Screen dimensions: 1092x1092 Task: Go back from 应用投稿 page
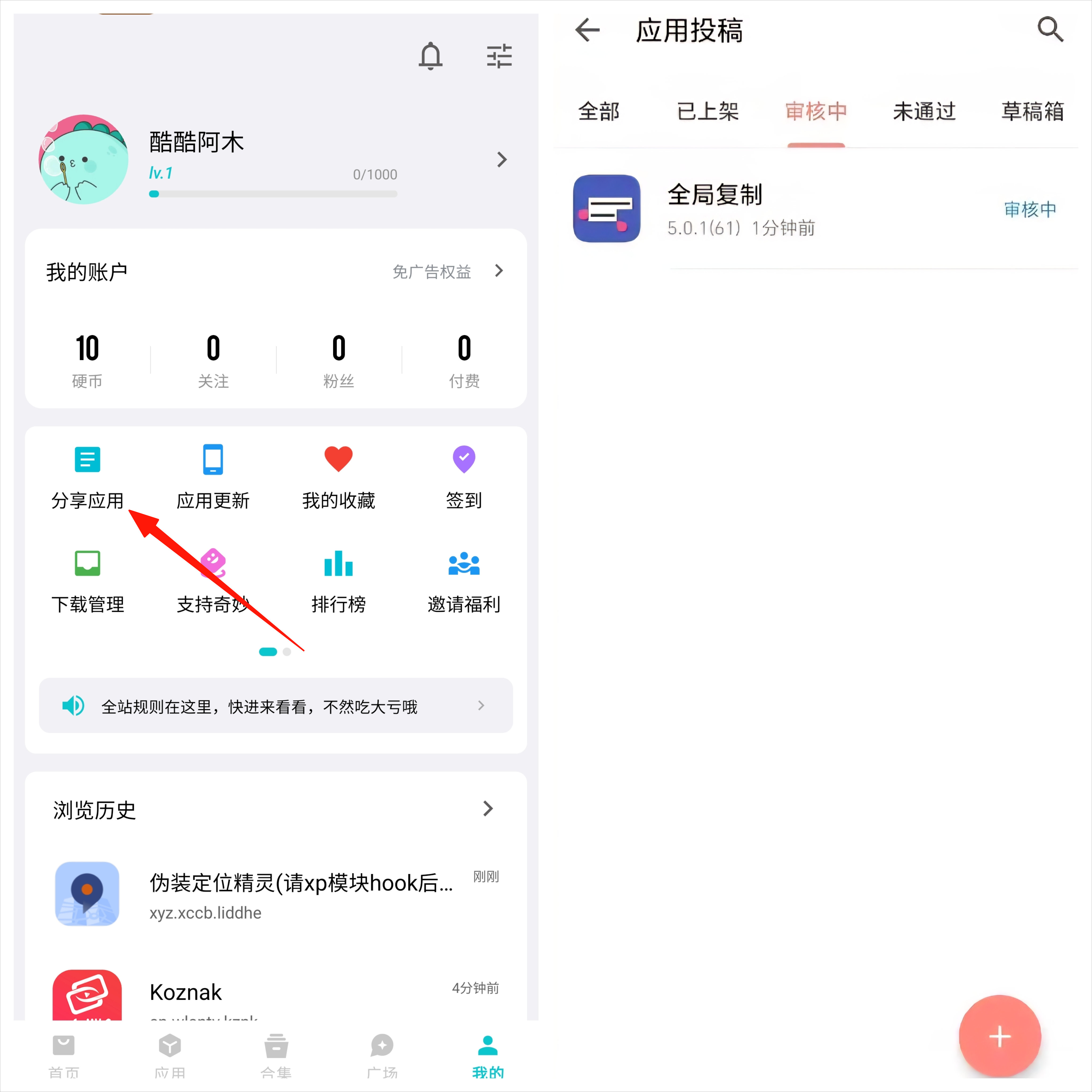(x=588, y=30)
